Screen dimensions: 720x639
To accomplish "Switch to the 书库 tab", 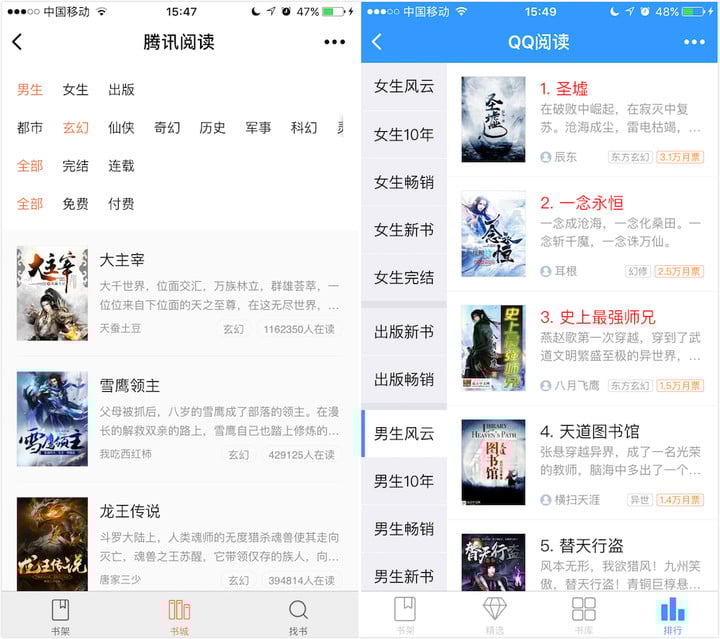I will [583, 614].
